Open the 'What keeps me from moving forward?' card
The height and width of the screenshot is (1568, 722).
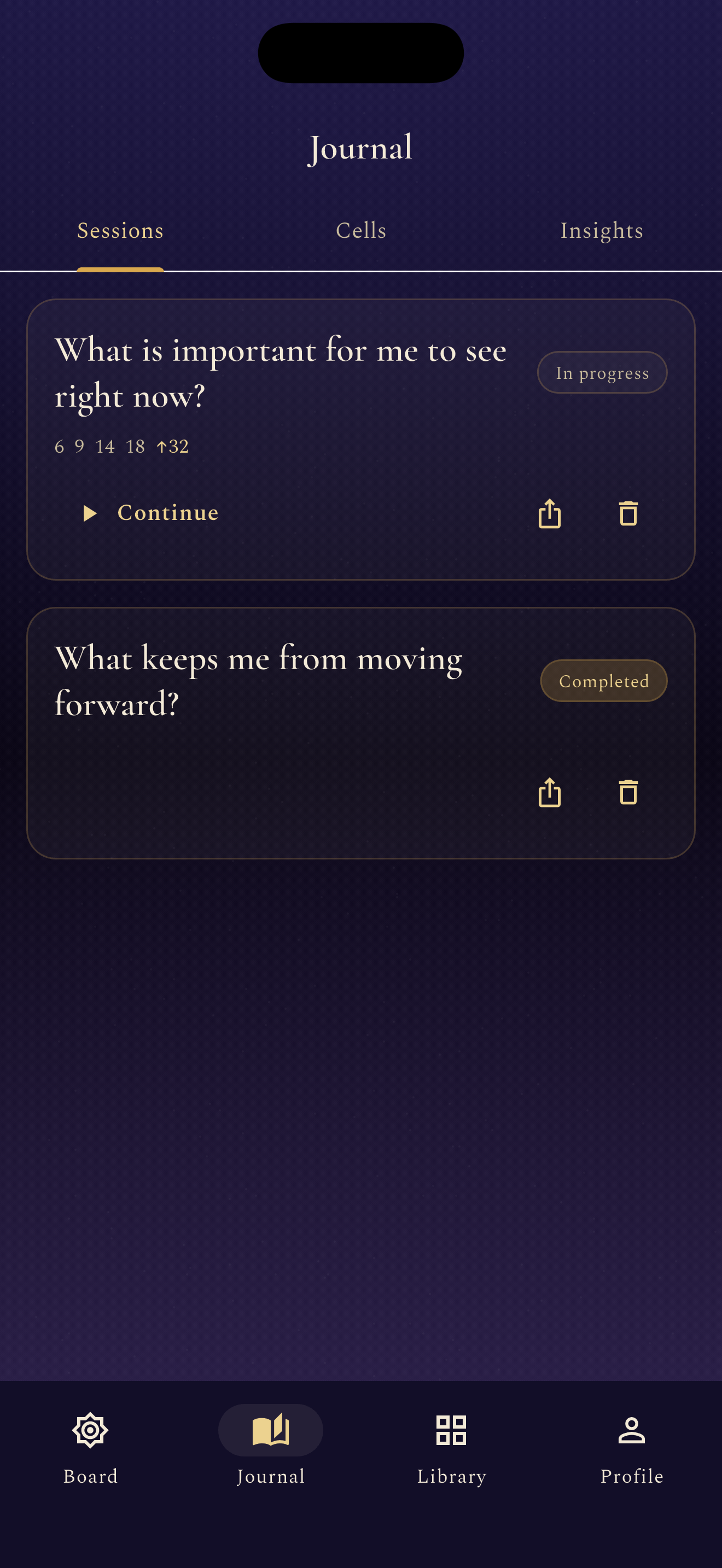click(x=361, y=733)
